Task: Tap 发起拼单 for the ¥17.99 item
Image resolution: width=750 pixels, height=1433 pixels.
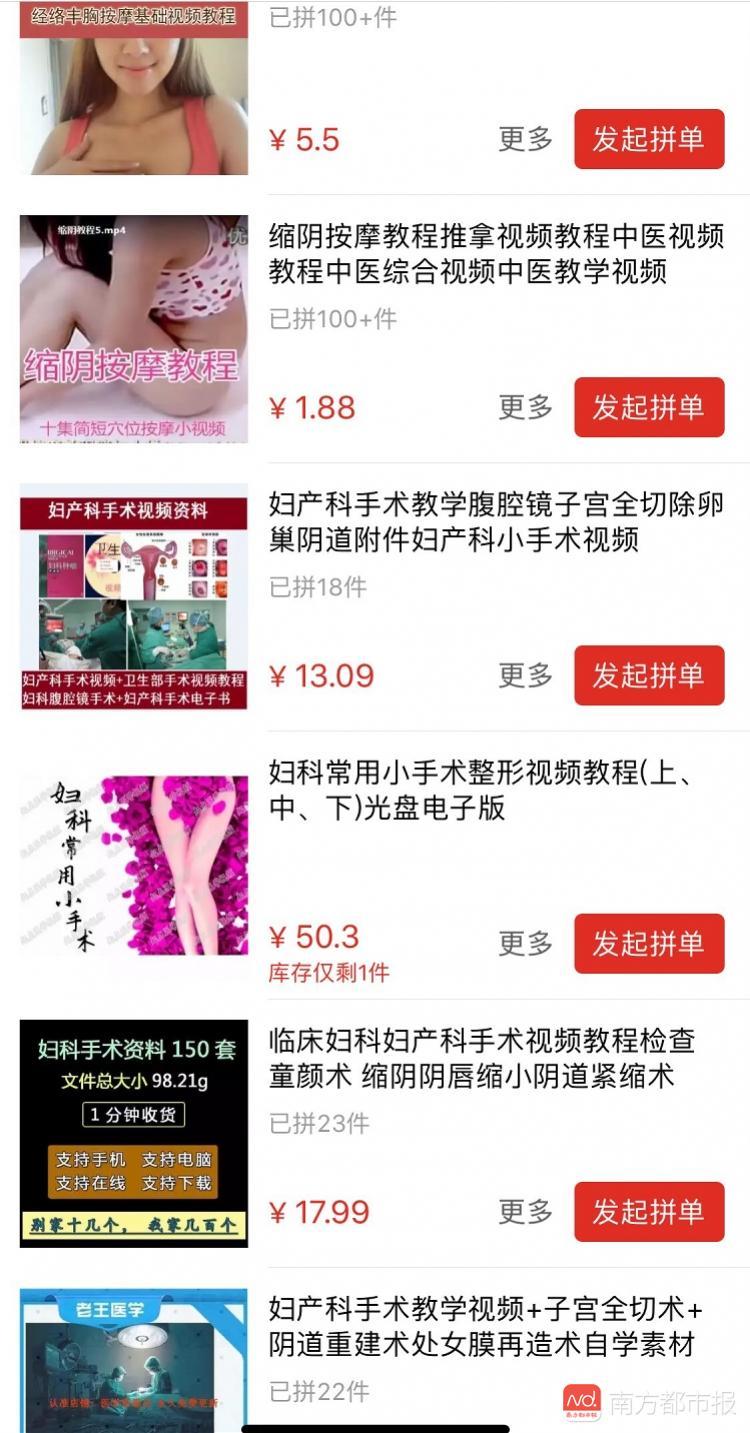Action: click(648, 1211)
